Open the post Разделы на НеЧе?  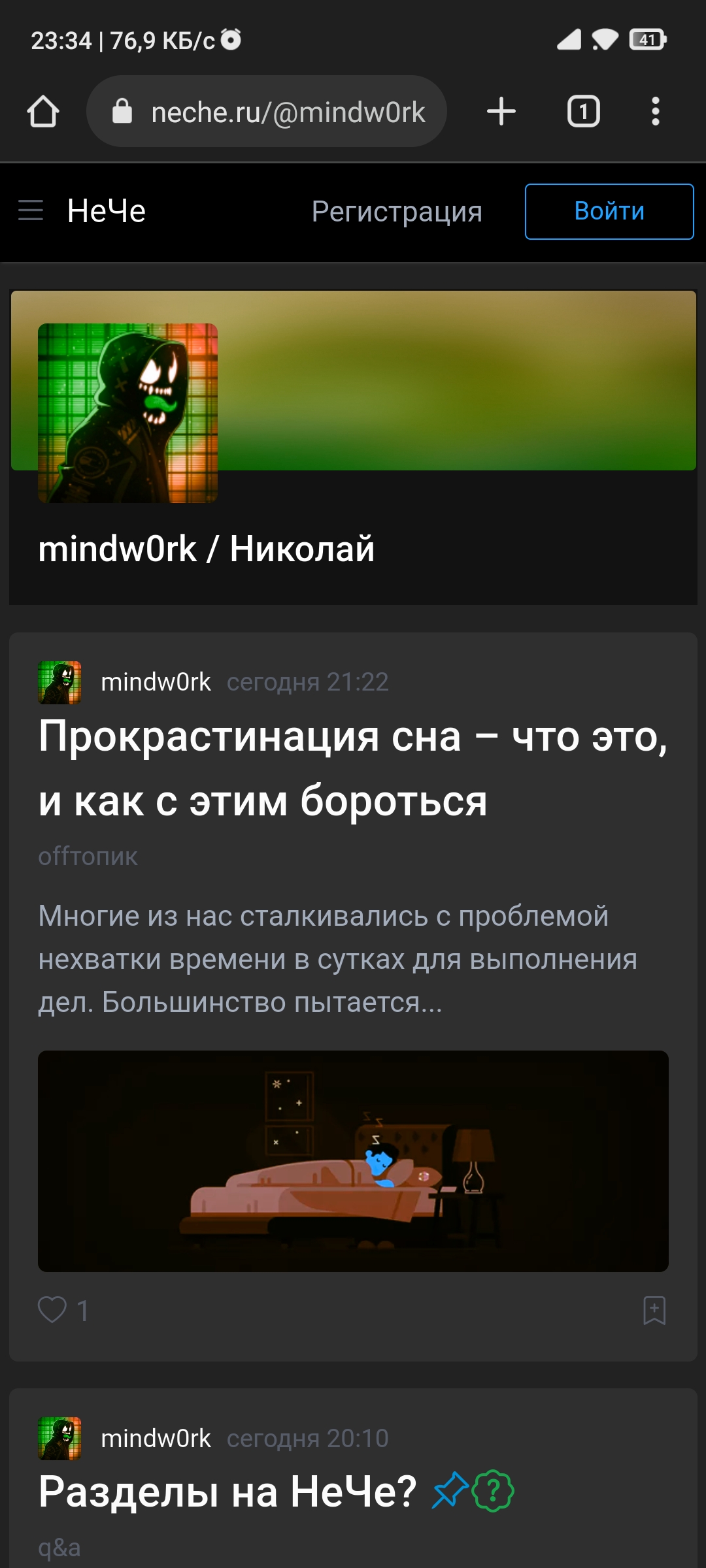227,1492
